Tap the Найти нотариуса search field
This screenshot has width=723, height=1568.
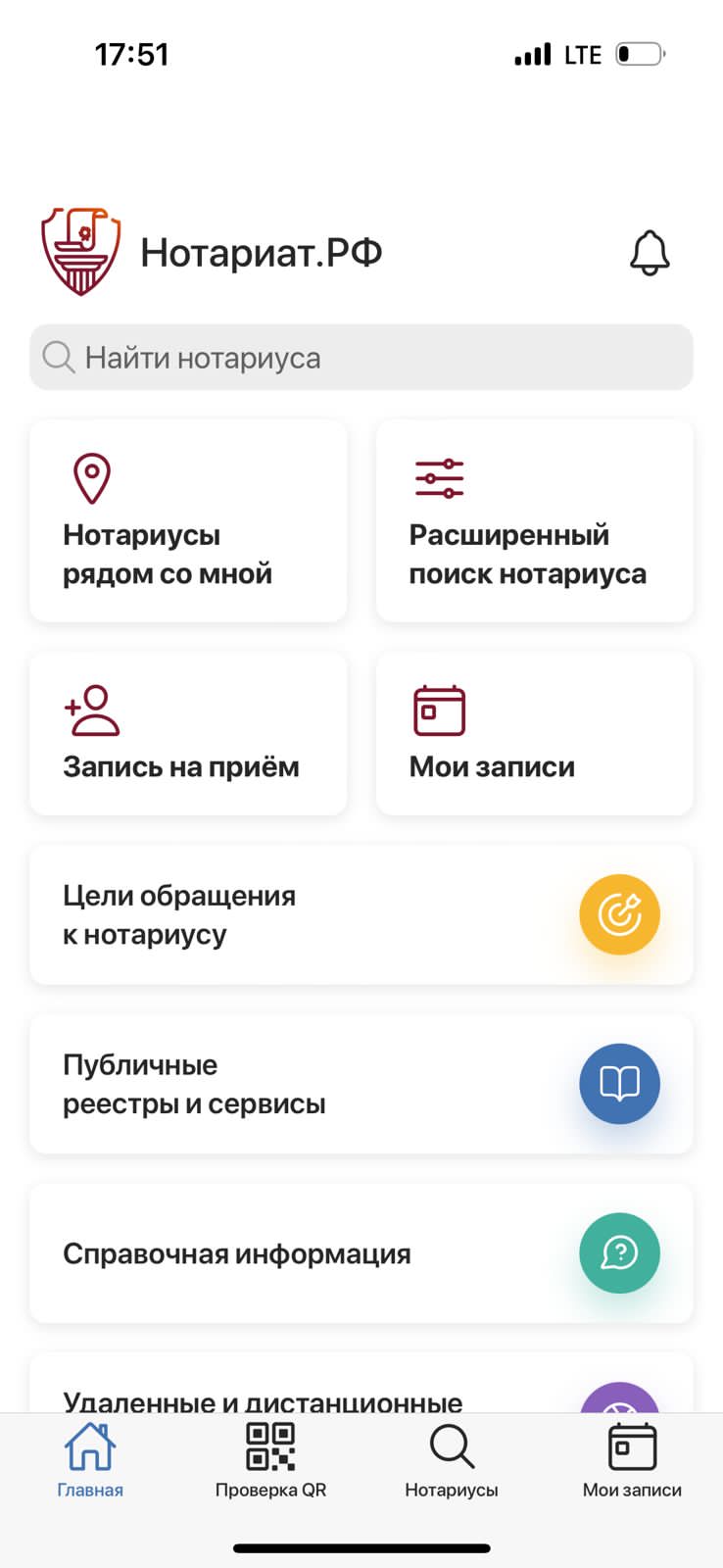coord(361,358)
